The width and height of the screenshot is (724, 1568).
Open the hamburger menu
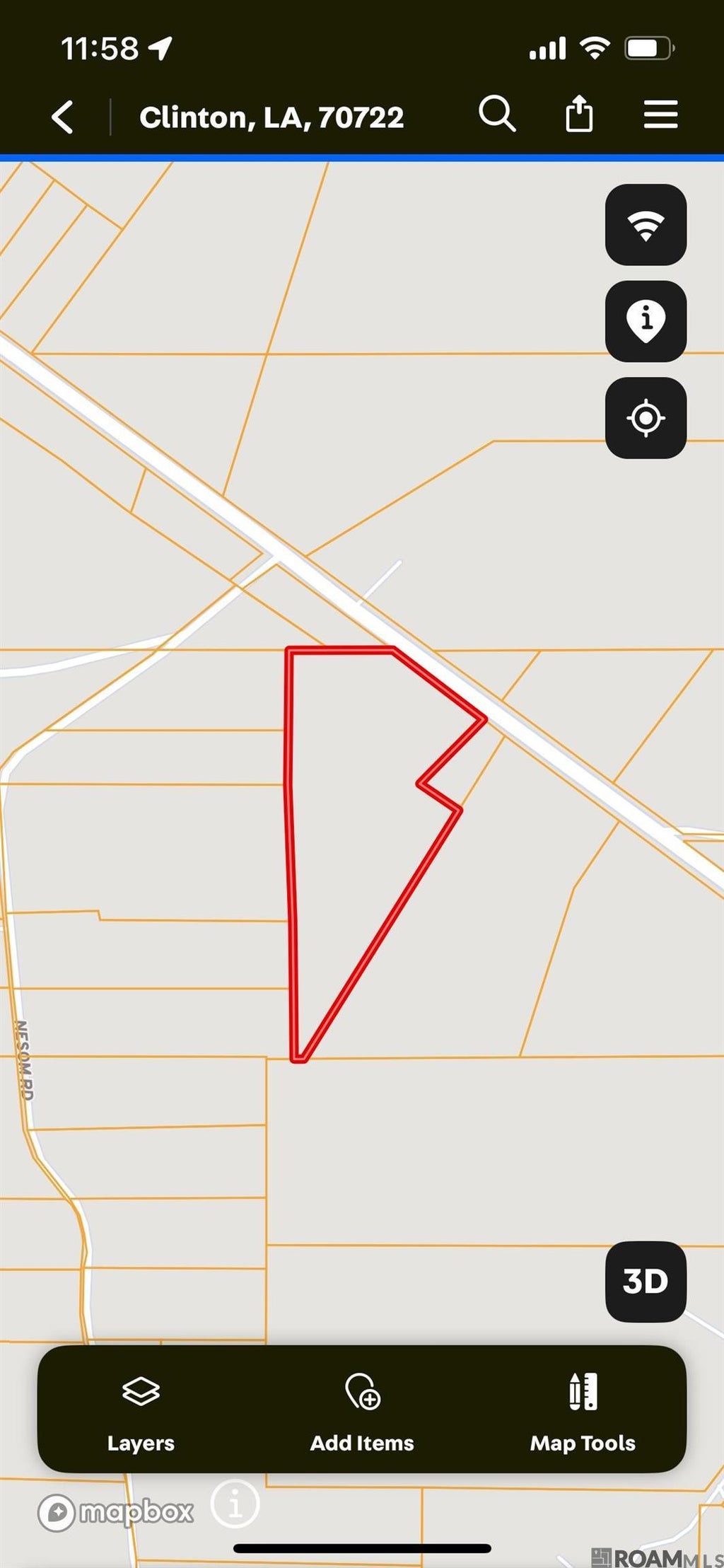[x=660, y=115]
